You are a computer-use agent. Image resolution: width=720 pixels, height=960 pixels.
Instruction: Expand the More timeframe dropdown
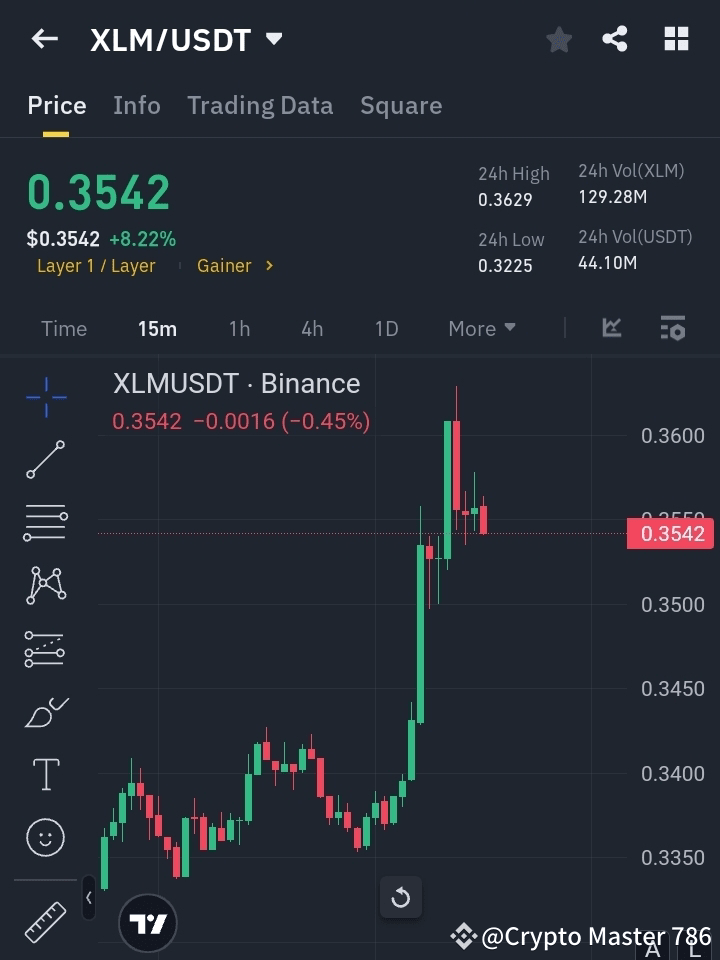pyautogui.click(x=481, y=328)
